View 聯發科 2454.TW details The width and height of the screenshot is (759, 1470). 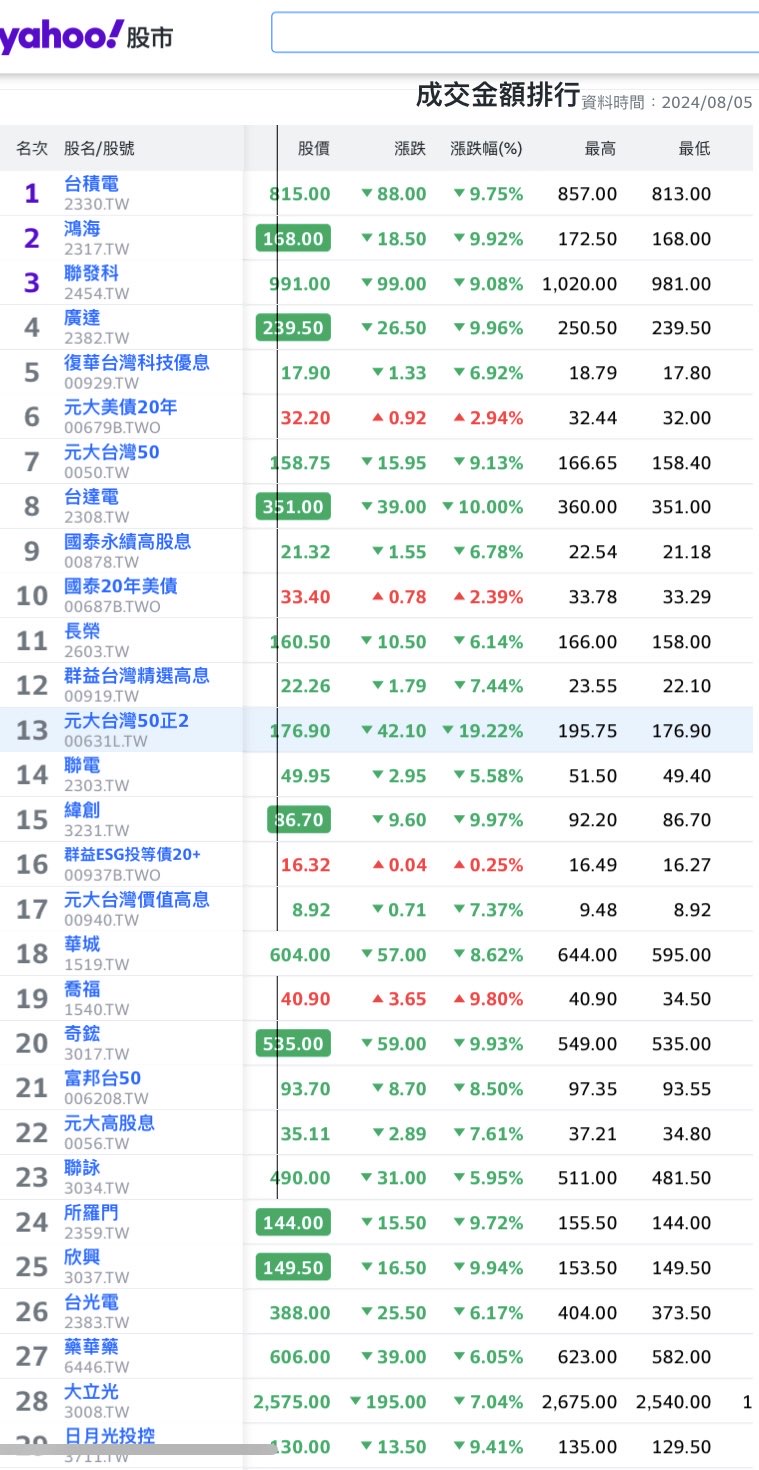tap(91, 273)
